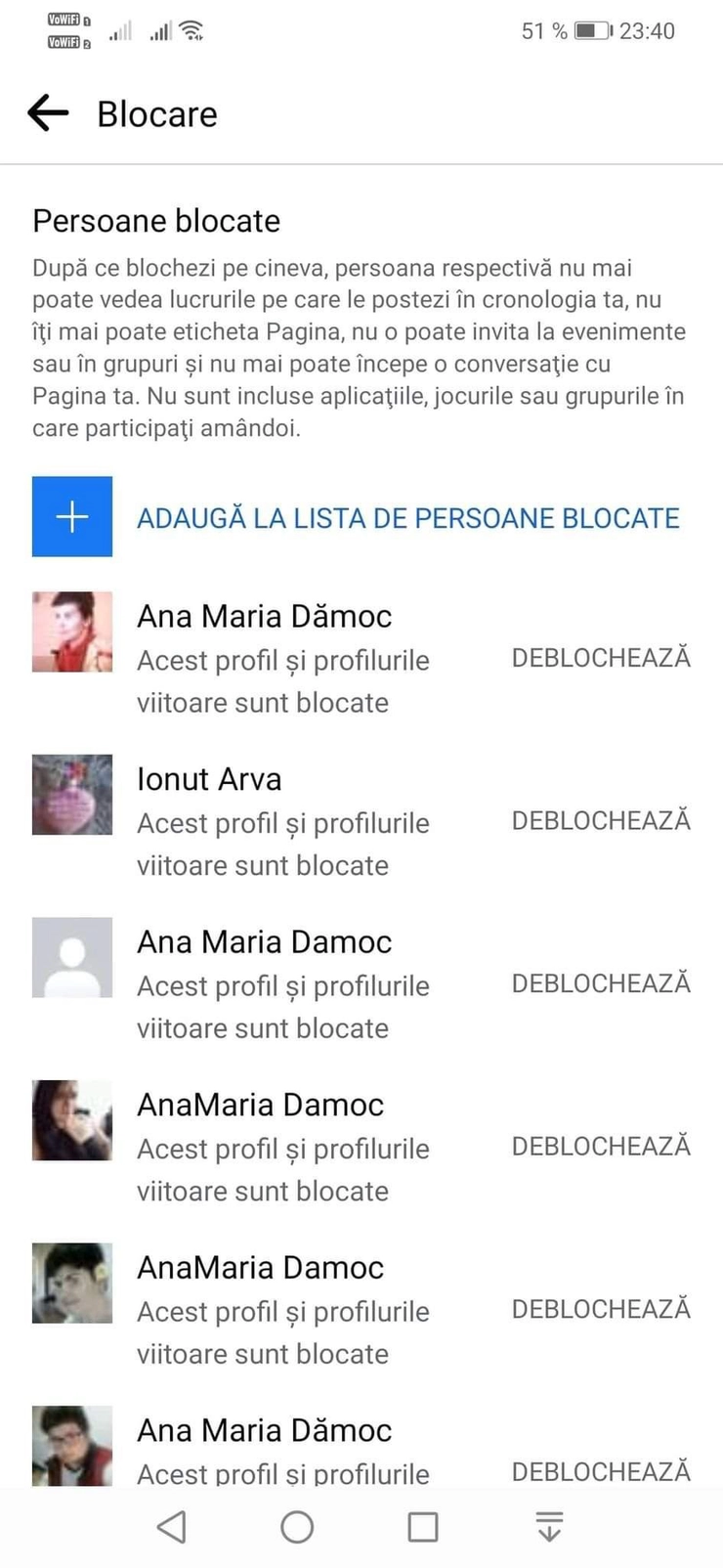This screenshot has width=723, height=1568.
Task: Tap Ionut Arva's profile picture
Action: click(x=71, y=795)
